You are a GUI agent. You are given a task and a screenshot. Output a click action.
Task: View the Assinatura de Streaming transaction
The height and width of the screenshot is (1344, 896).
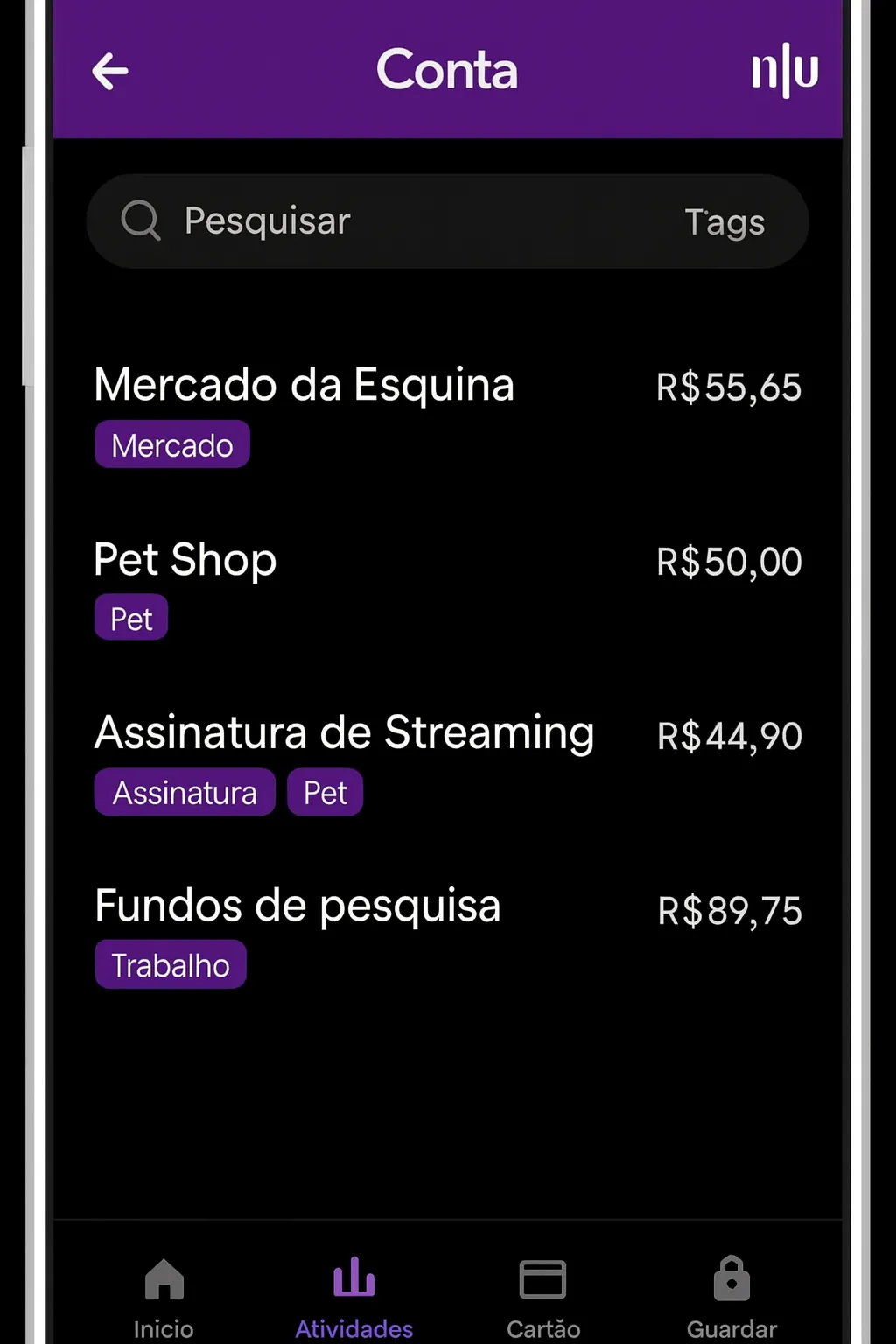click(x=344, y=732)
